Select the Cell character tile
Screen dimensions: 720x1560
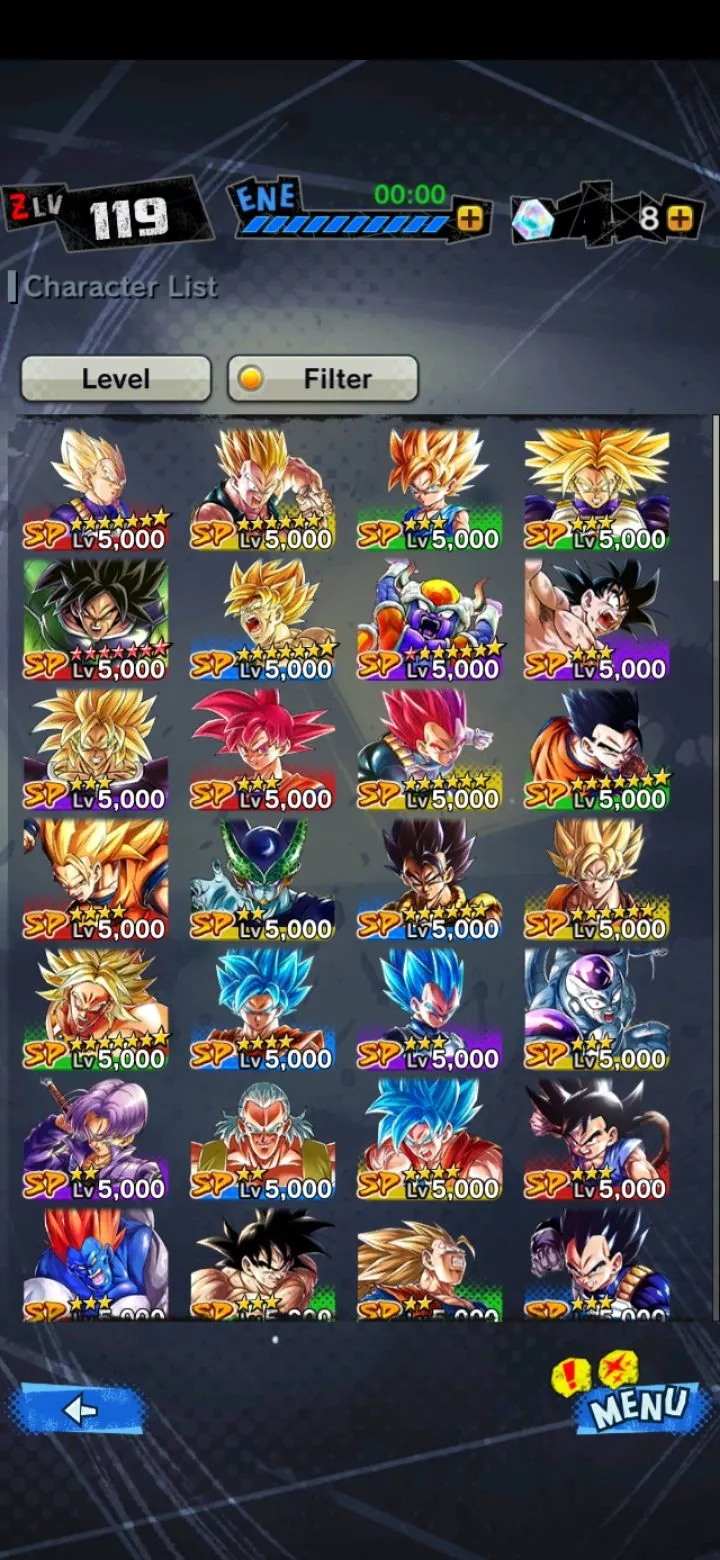pyautogui.click(x=263, y=878)
